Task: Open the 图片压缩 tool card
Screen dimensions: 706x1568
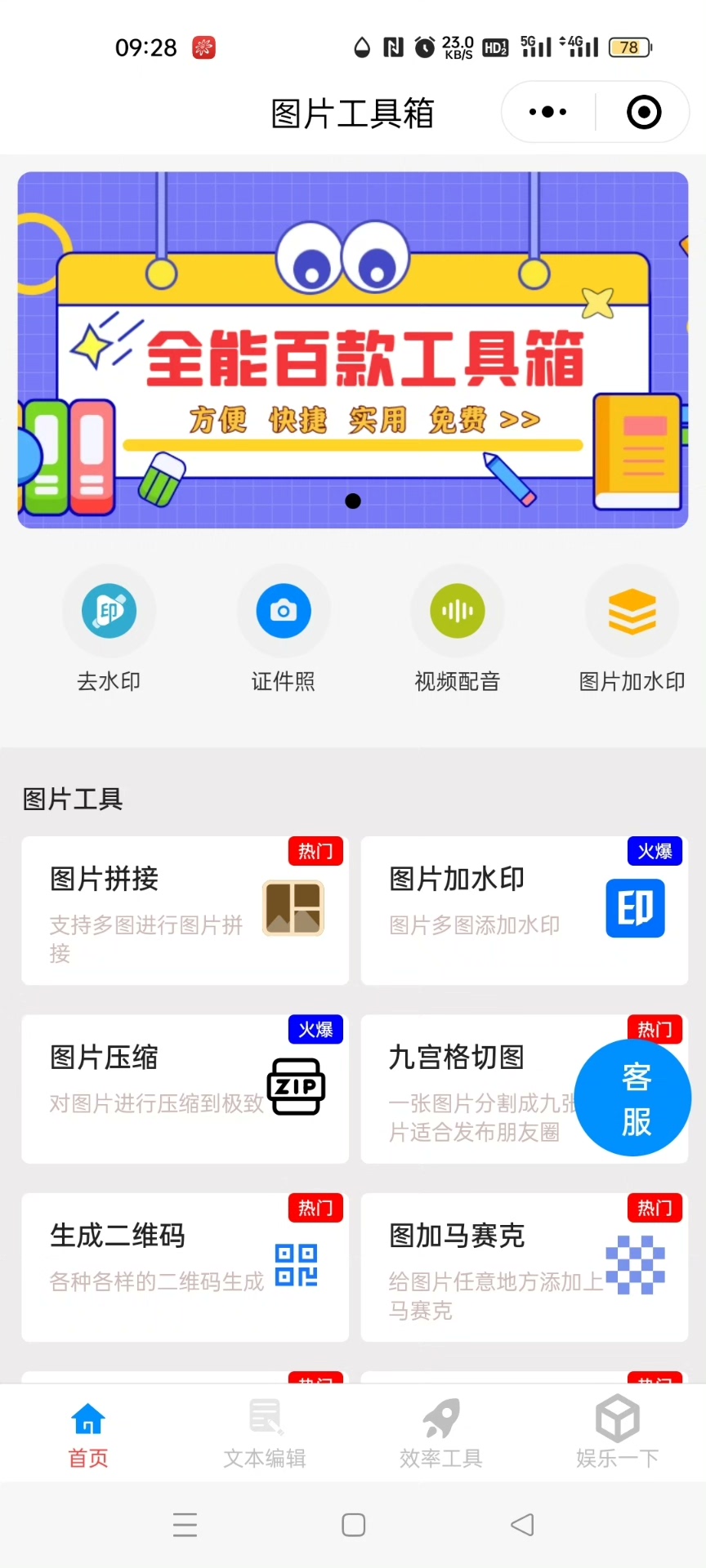Action: click(x=185, y=1089)
